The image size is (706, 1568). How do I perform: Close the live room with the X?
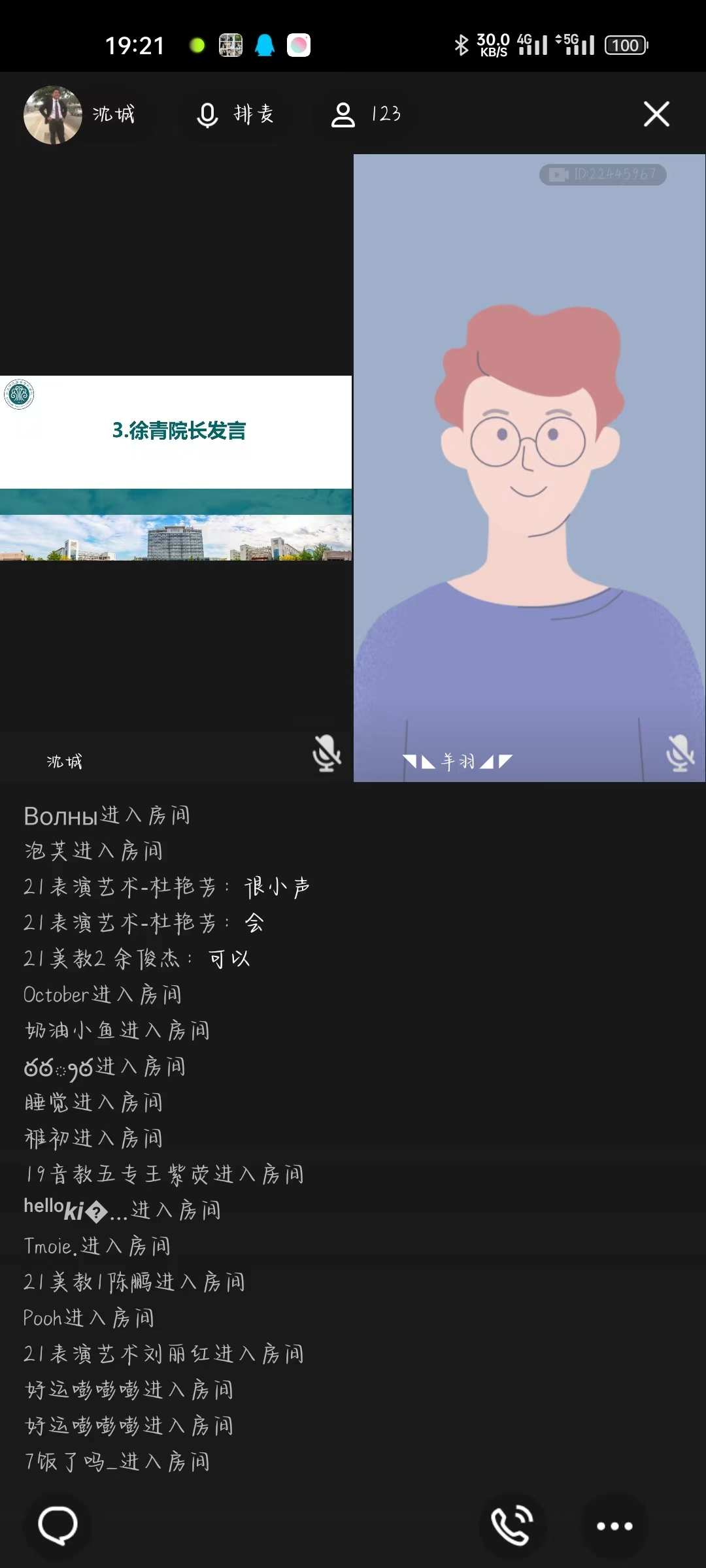656,114
